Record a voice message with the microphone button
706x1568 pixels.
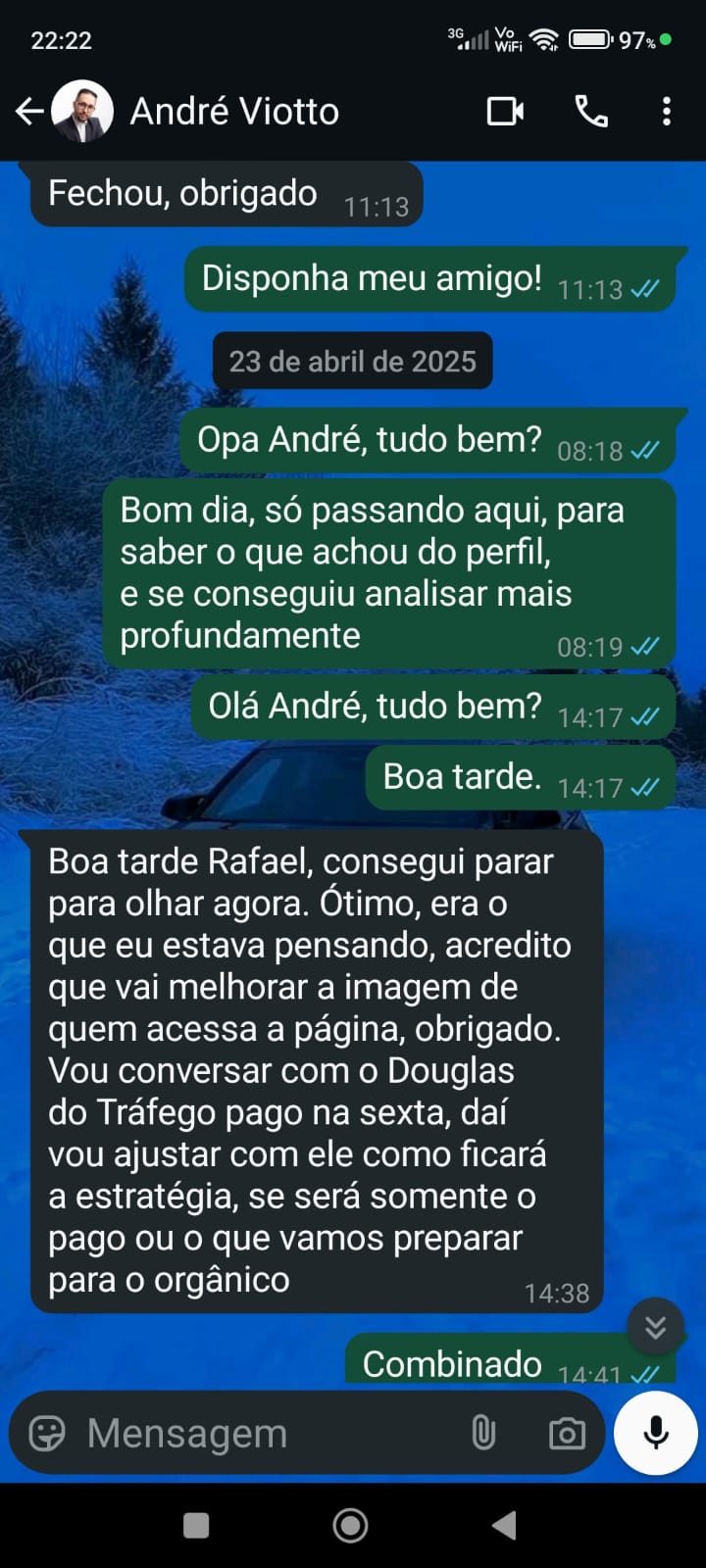pos(654,1433)
